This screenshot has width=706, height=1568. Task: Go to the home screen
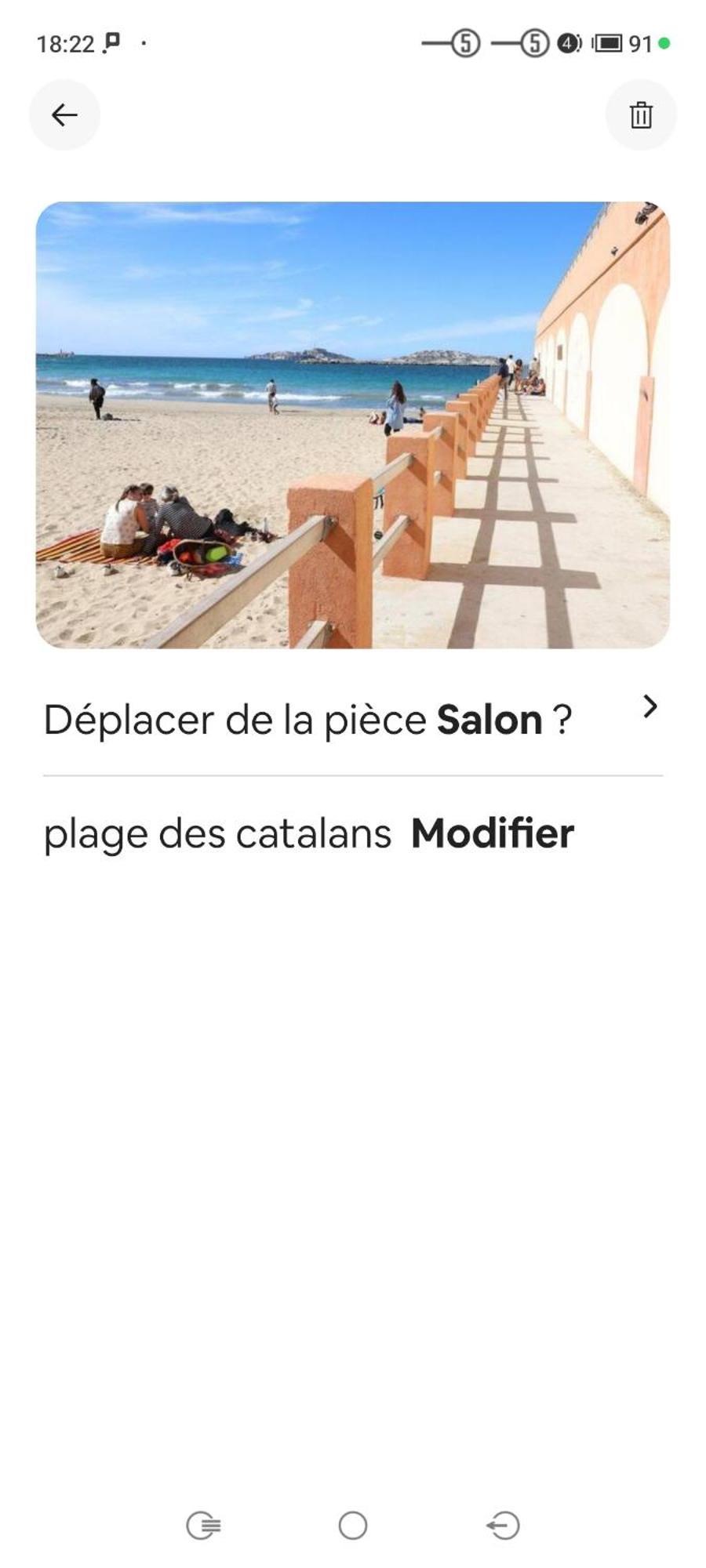click(353, 1525)
